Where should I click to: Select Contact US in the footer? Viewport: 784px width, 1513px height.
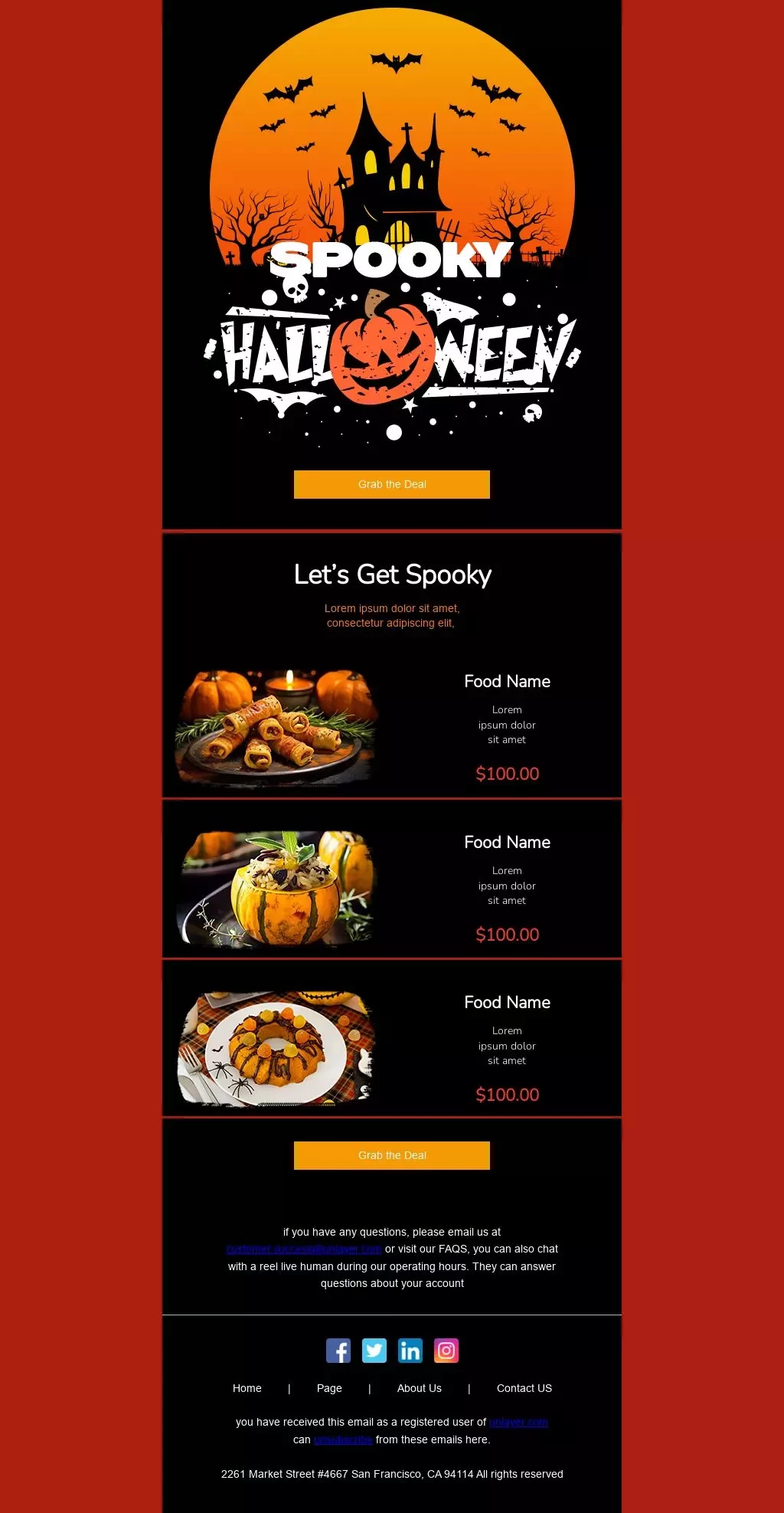[x=524, y=1388]
